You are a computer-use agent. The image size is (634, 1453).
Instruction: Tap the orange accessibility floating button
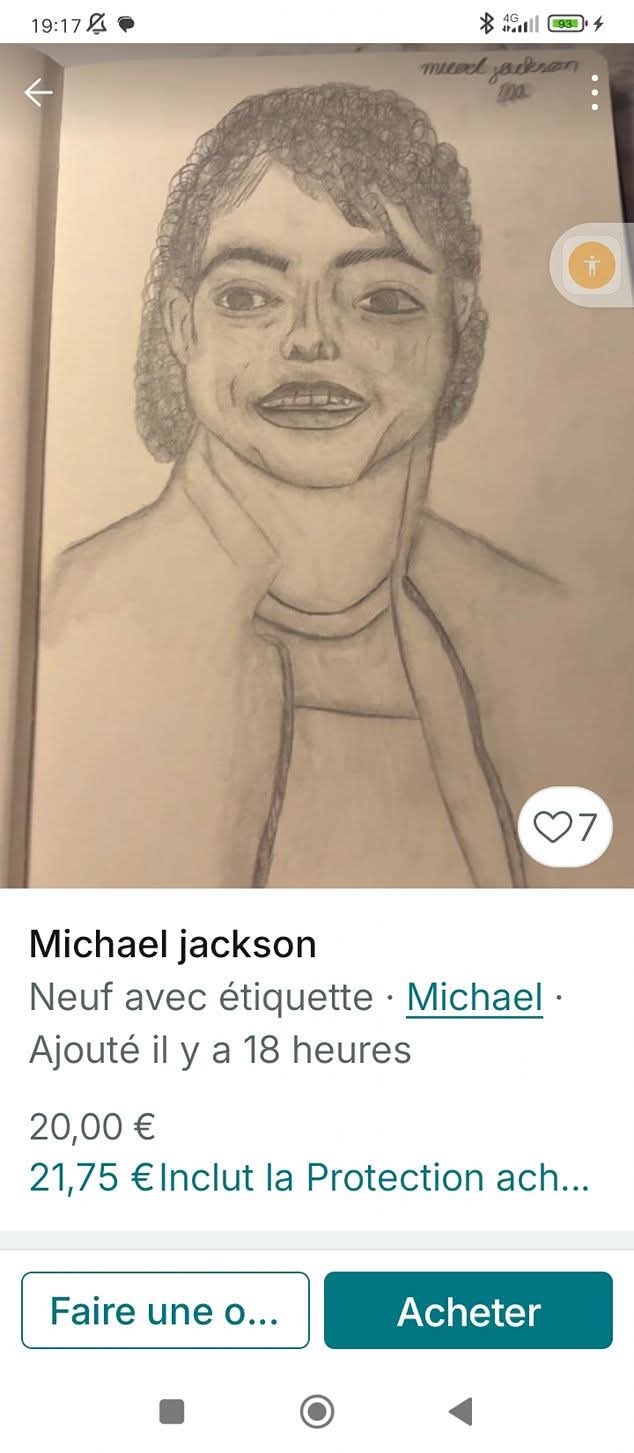tap(592, 266)
